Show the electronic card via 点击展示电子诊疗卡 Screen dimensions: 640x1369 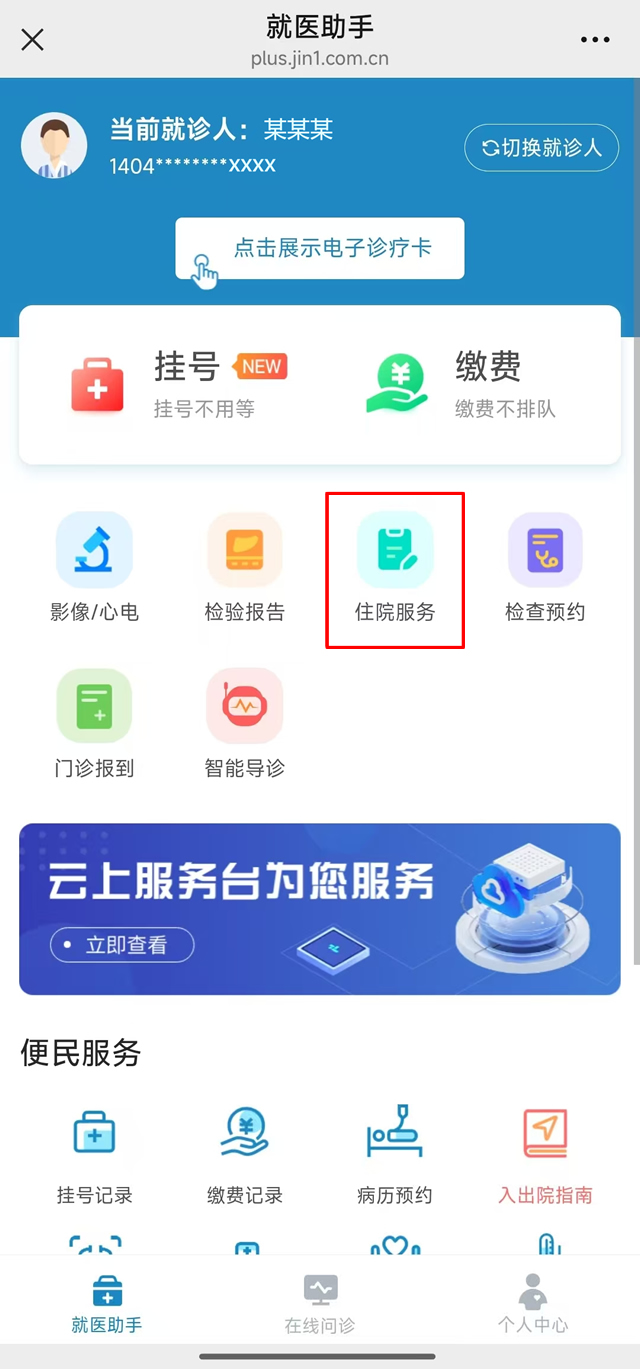coord(320,248)
